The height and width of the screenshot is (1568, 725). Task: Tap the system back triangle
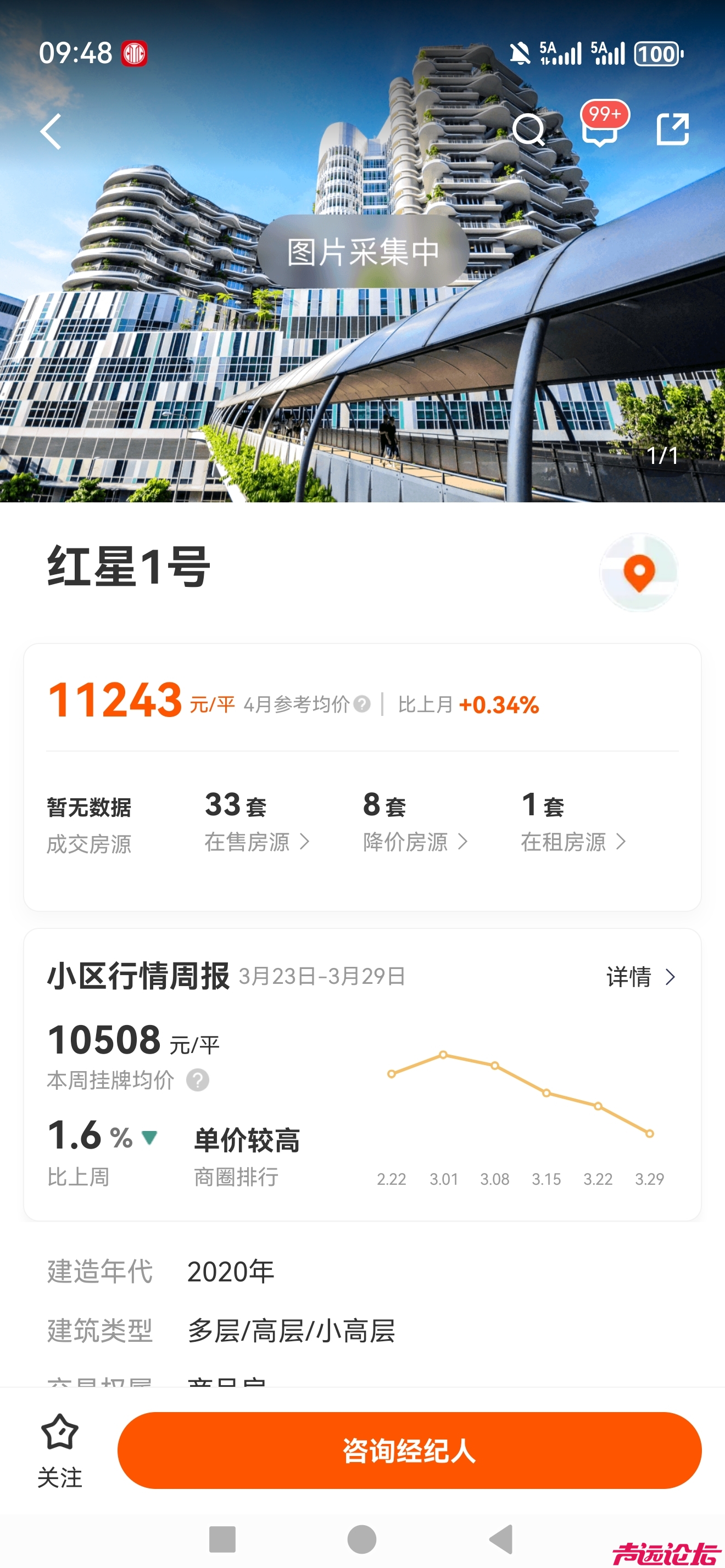click(502, 1539)
